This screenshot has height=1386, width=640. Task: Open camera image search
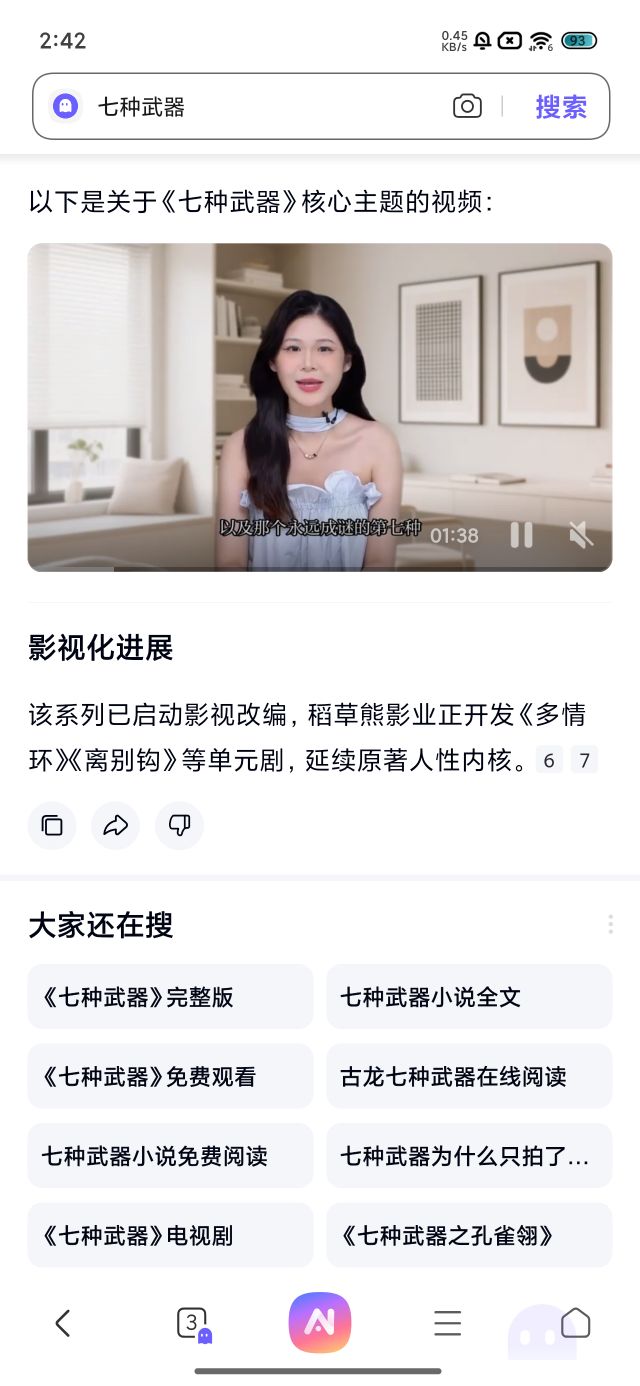pyautogui.click(x=467, y=107)
